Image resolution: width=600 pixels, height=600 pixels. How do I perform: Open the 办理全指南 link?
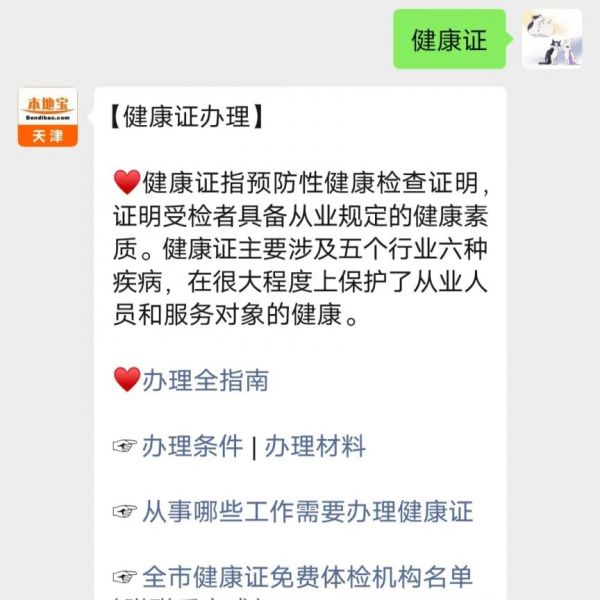[x=205, y=381]
